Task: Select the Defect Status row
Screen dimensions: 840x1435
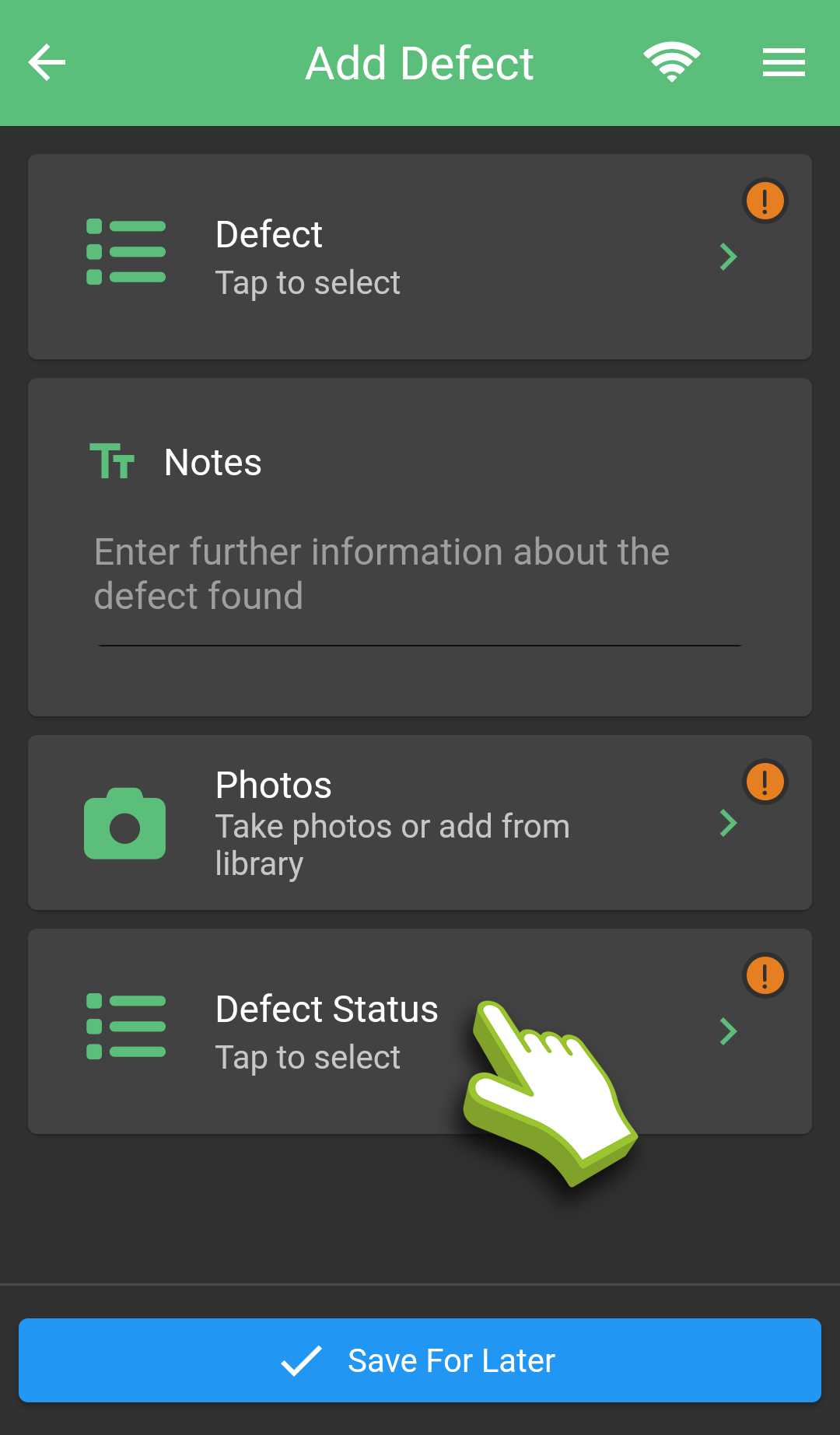Action: tap(420, 1031)
